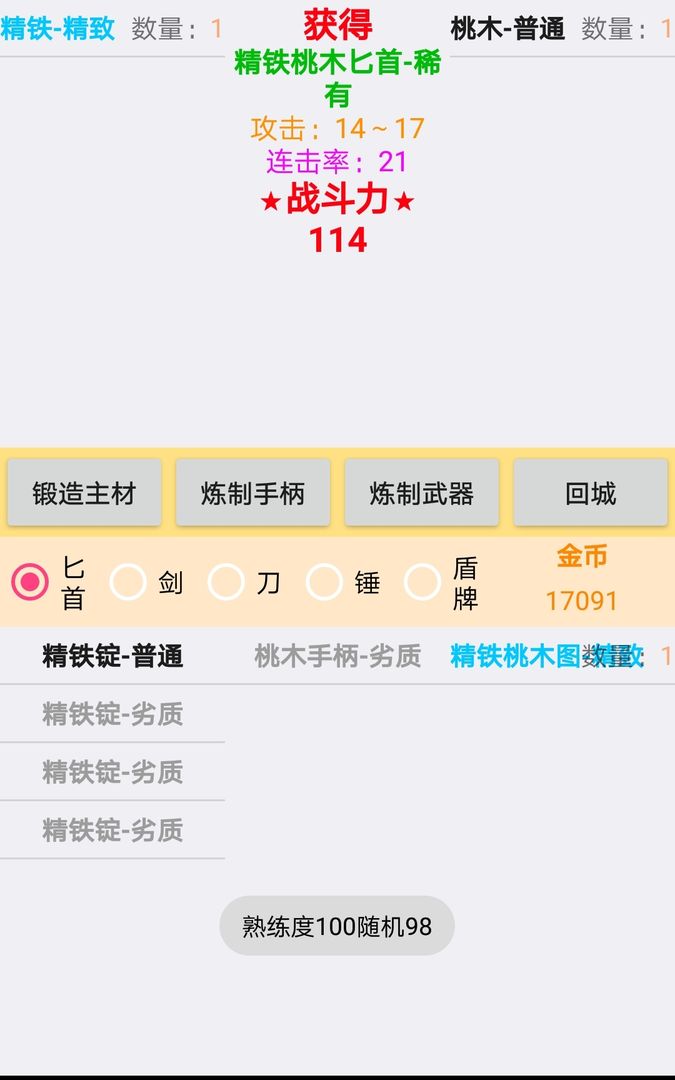
Task: Choose the 剑 radio option
Action: [x=128, y=582]
